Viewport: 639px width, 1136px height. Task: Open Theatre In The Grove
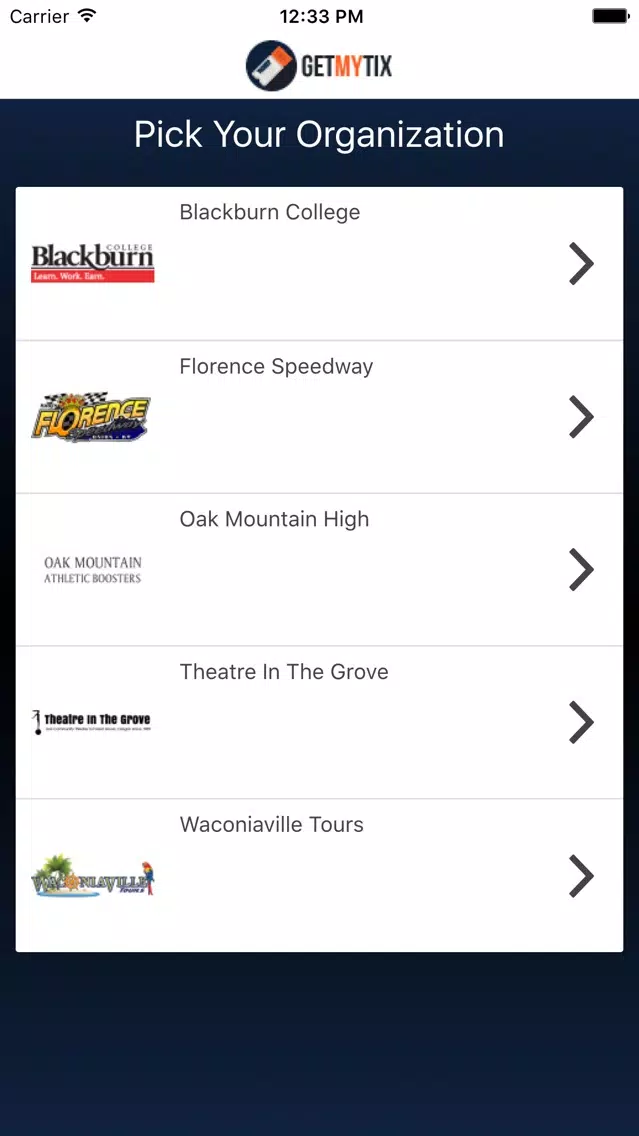(319, 723)
